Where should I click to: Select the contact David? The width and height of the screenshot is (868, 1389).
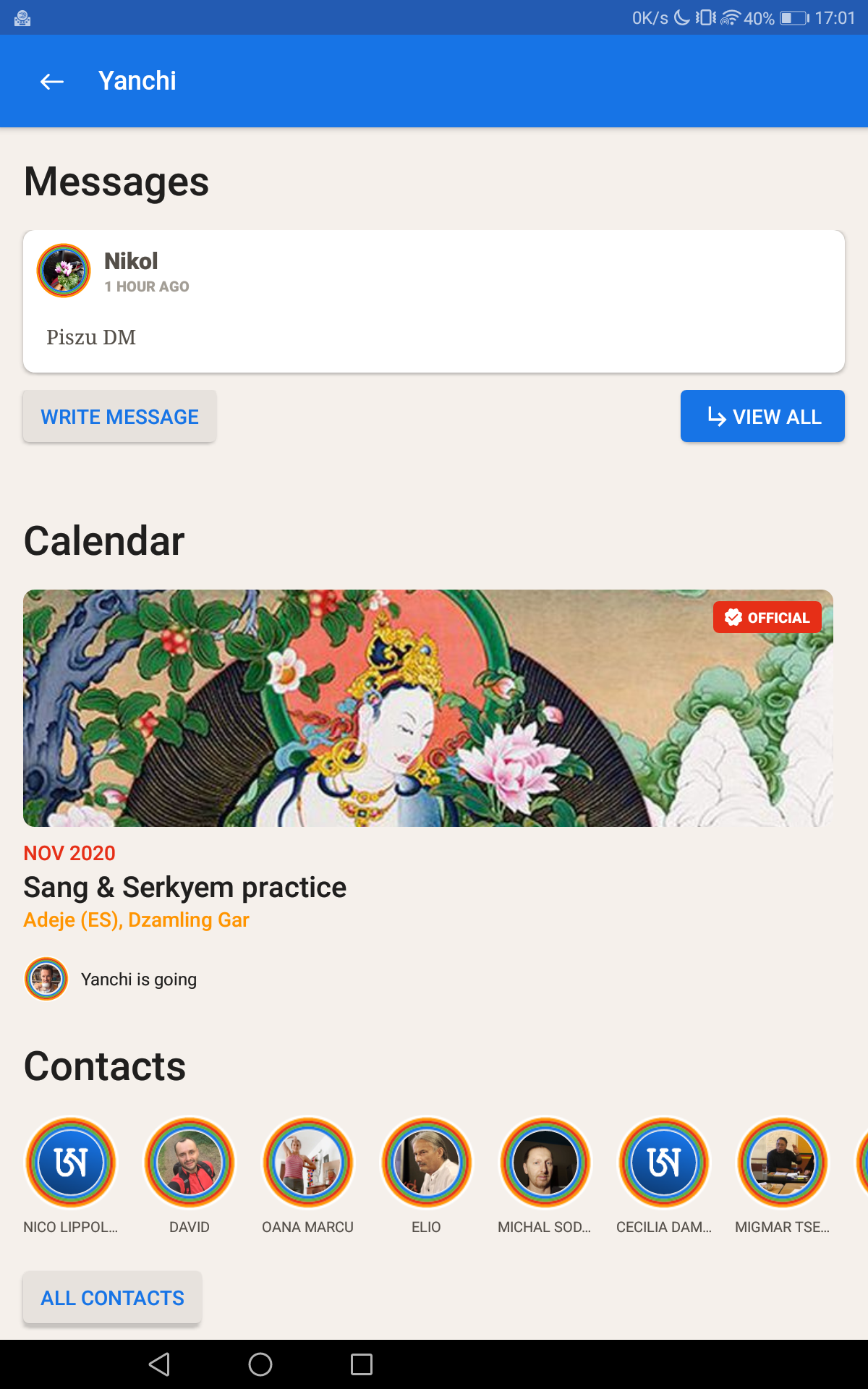[x=190, y=1163]
